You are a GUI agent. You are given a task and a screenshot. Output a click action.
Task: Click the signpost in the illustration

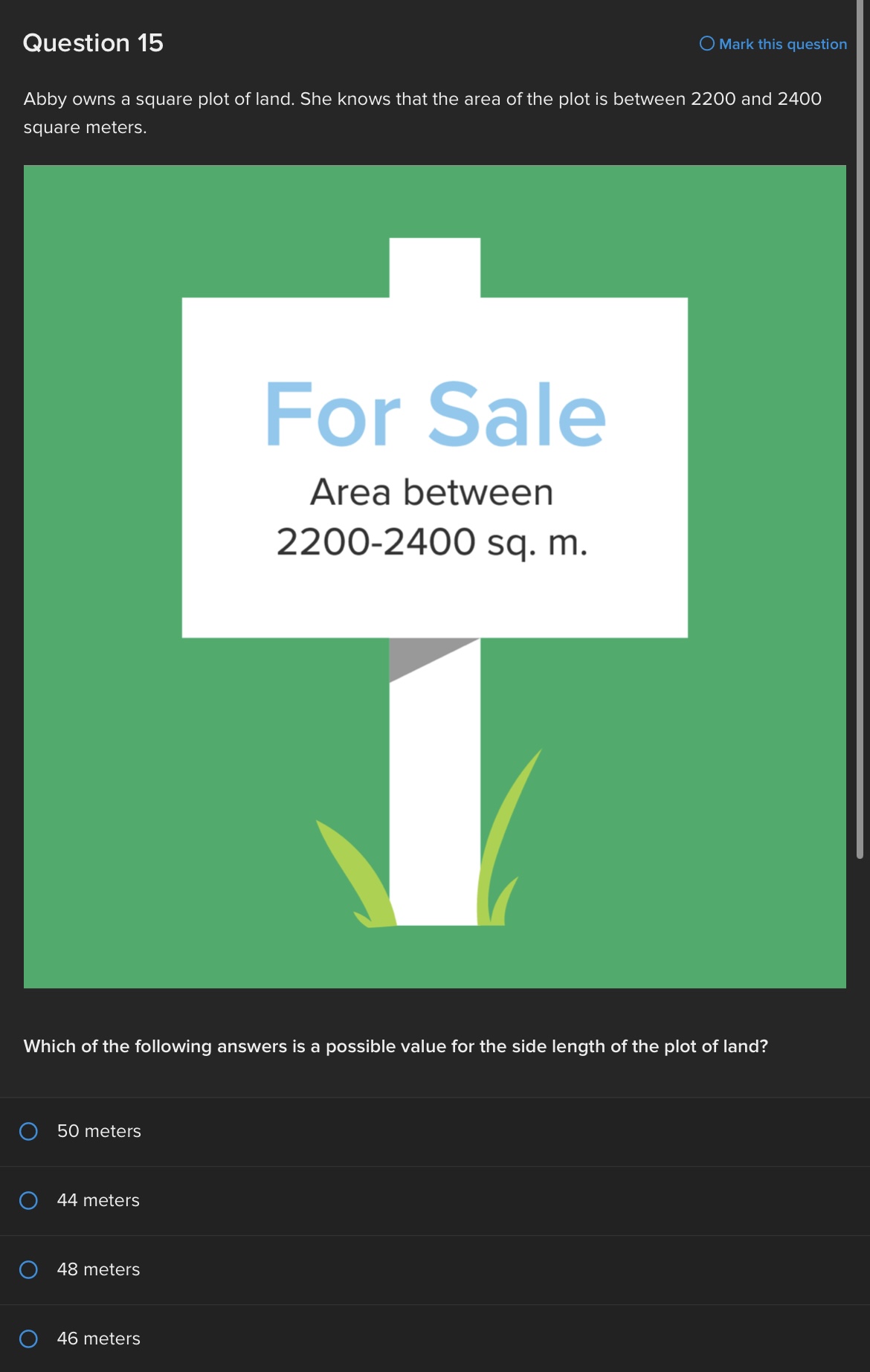(x=435, y=781)
